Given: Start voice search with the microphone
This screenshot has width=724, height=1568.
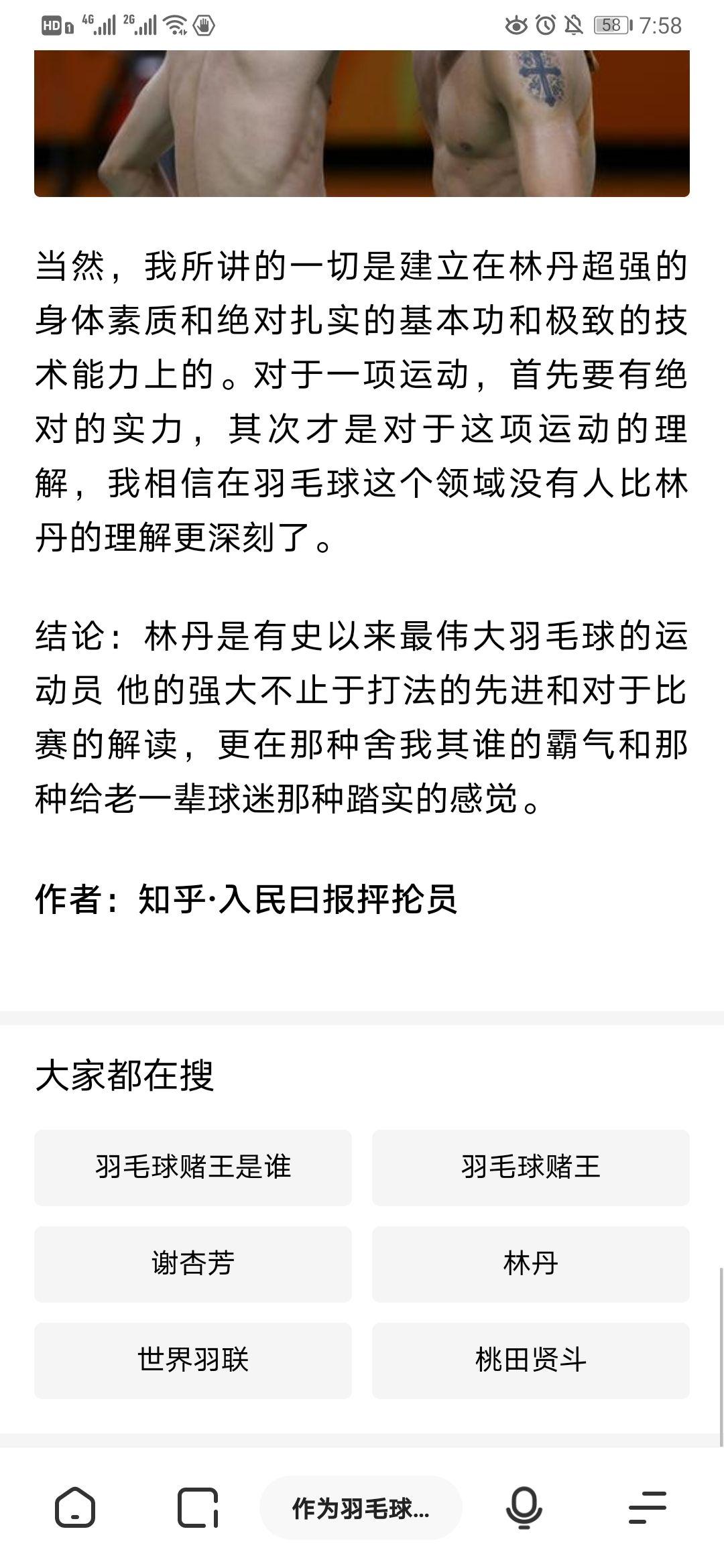Looking at the screenshot, I should point(524,1508).
